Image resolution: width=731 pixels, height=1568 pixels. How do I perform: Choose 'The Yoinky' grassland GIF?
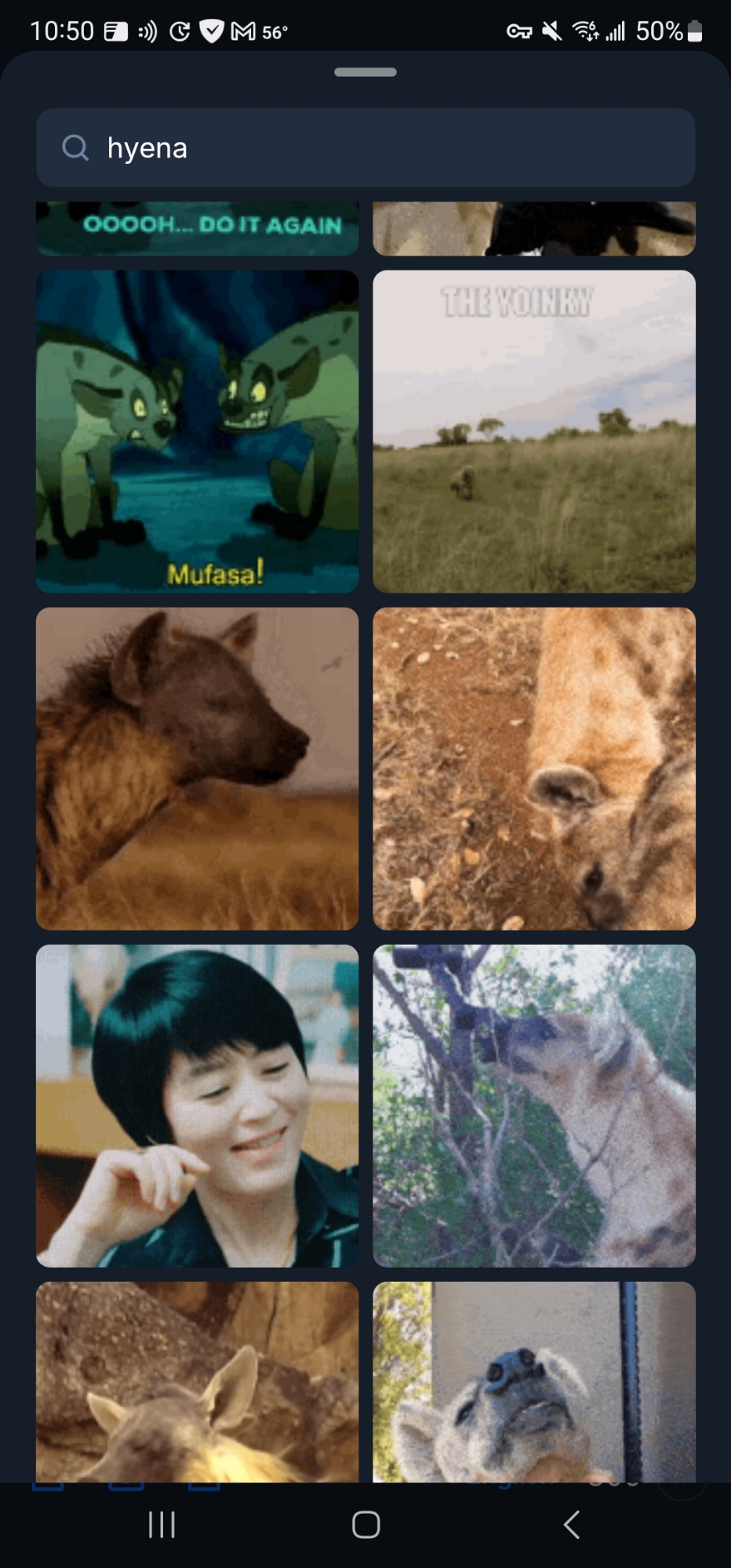point(534,431)
